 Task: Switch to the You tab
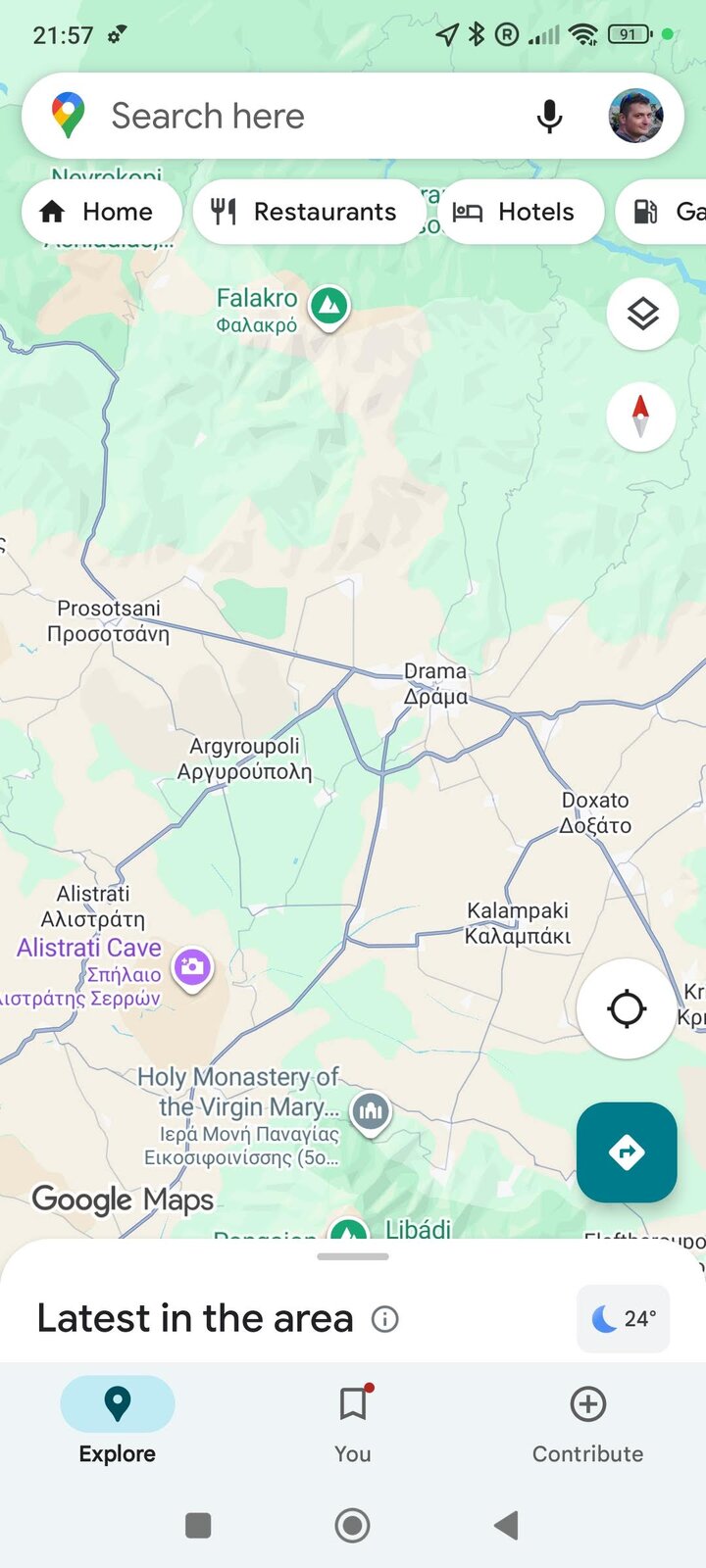[353, 1421]
